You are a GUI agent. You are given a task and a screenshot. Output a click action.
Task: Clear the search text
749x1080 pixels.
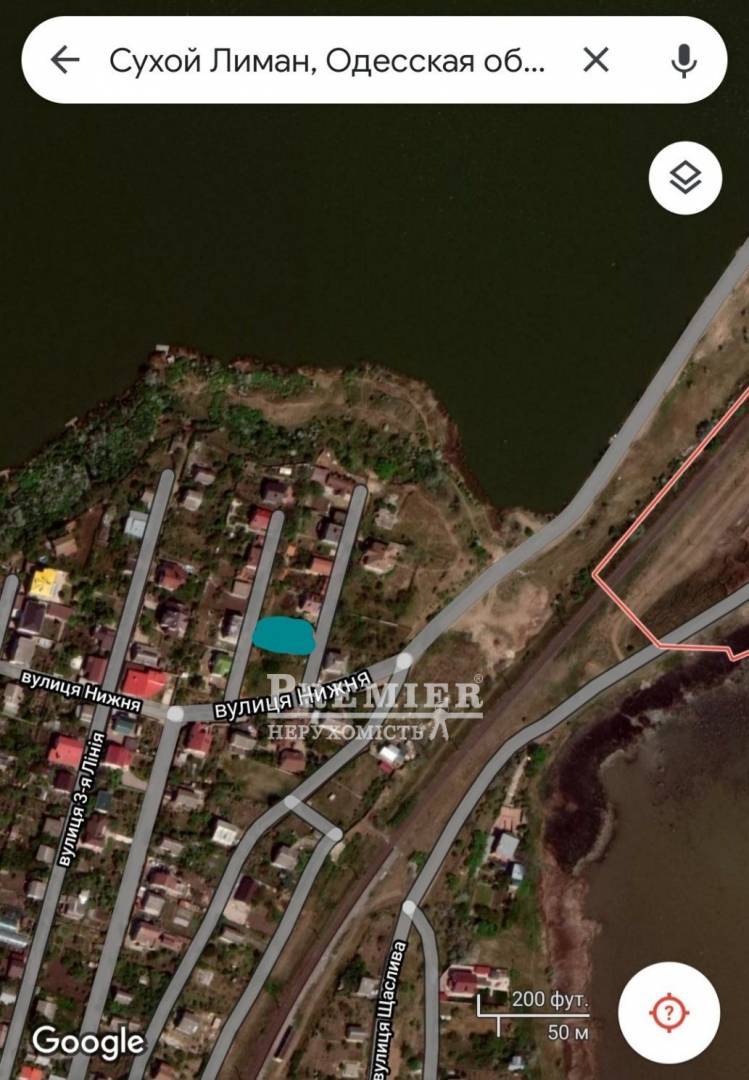click(596, 61)
